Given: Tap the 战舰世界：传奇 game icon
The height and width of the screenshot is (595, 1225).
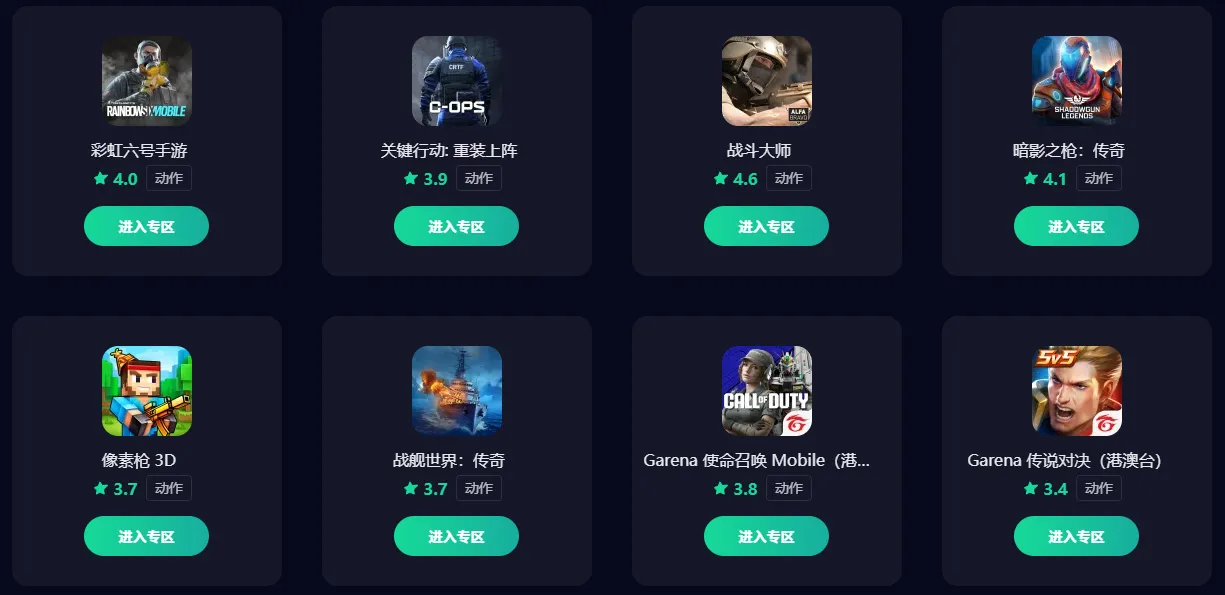Looking at the screenshot, I should point(457,391).
